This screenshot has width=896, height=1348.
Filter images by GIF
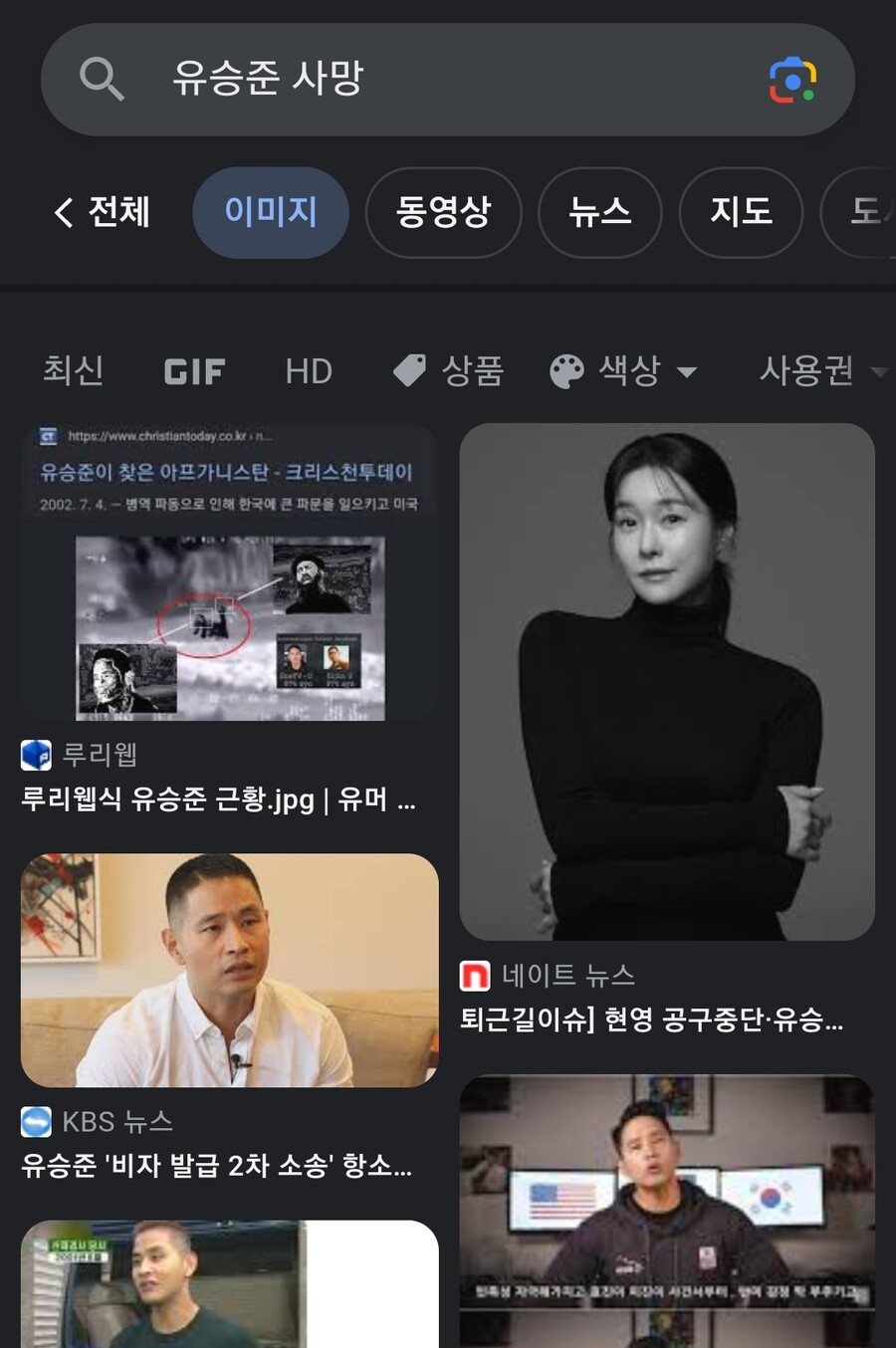point(194,371)
